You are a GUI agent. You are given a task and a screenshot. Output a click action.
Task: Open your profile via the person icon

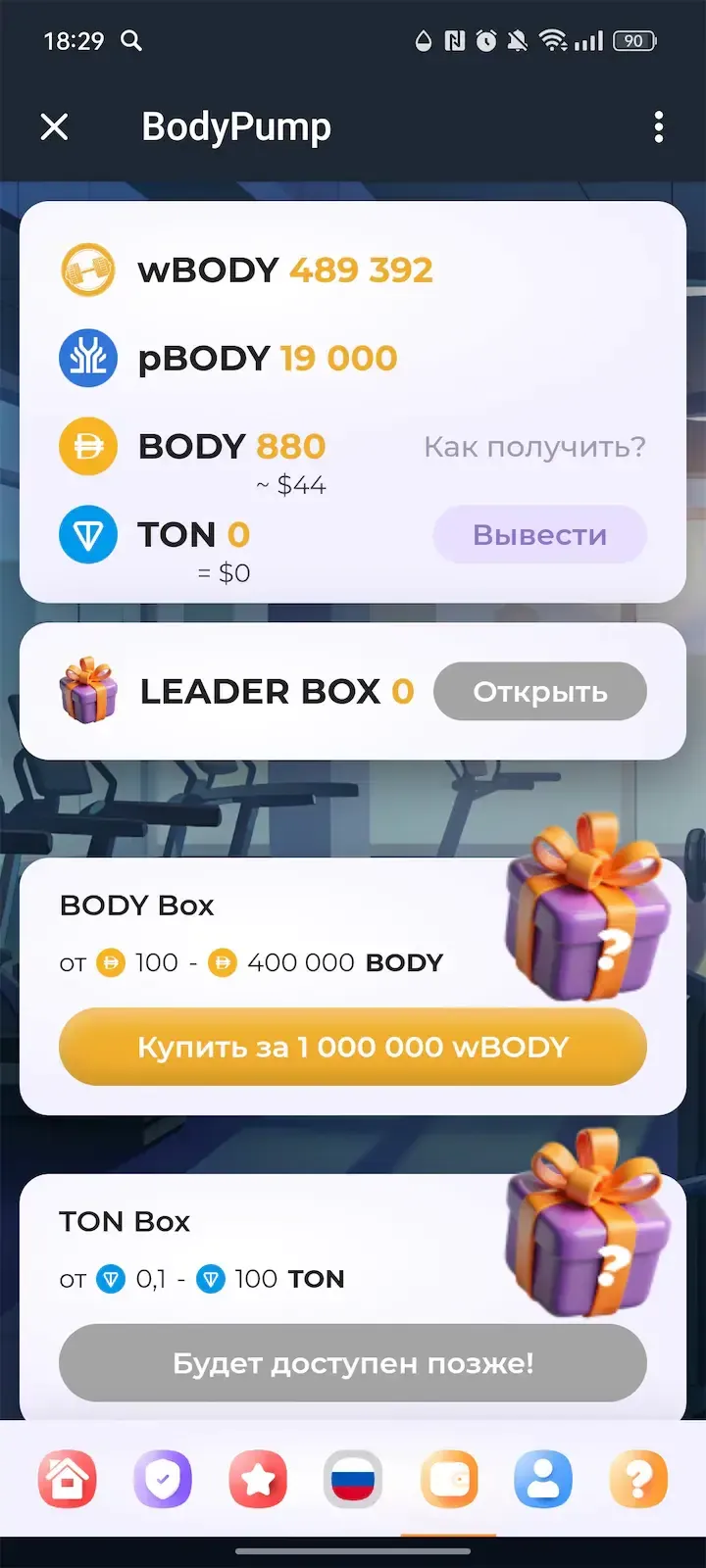[x=543, y=1480]
